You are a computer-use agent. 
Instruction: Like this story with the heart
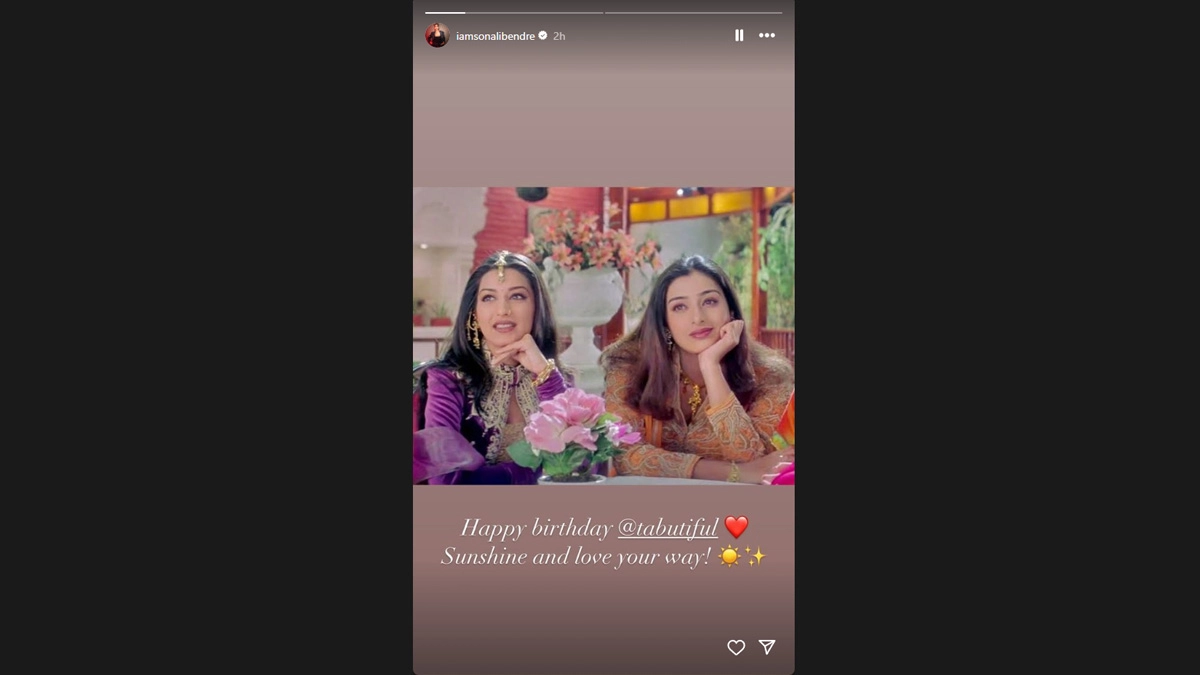736,647
